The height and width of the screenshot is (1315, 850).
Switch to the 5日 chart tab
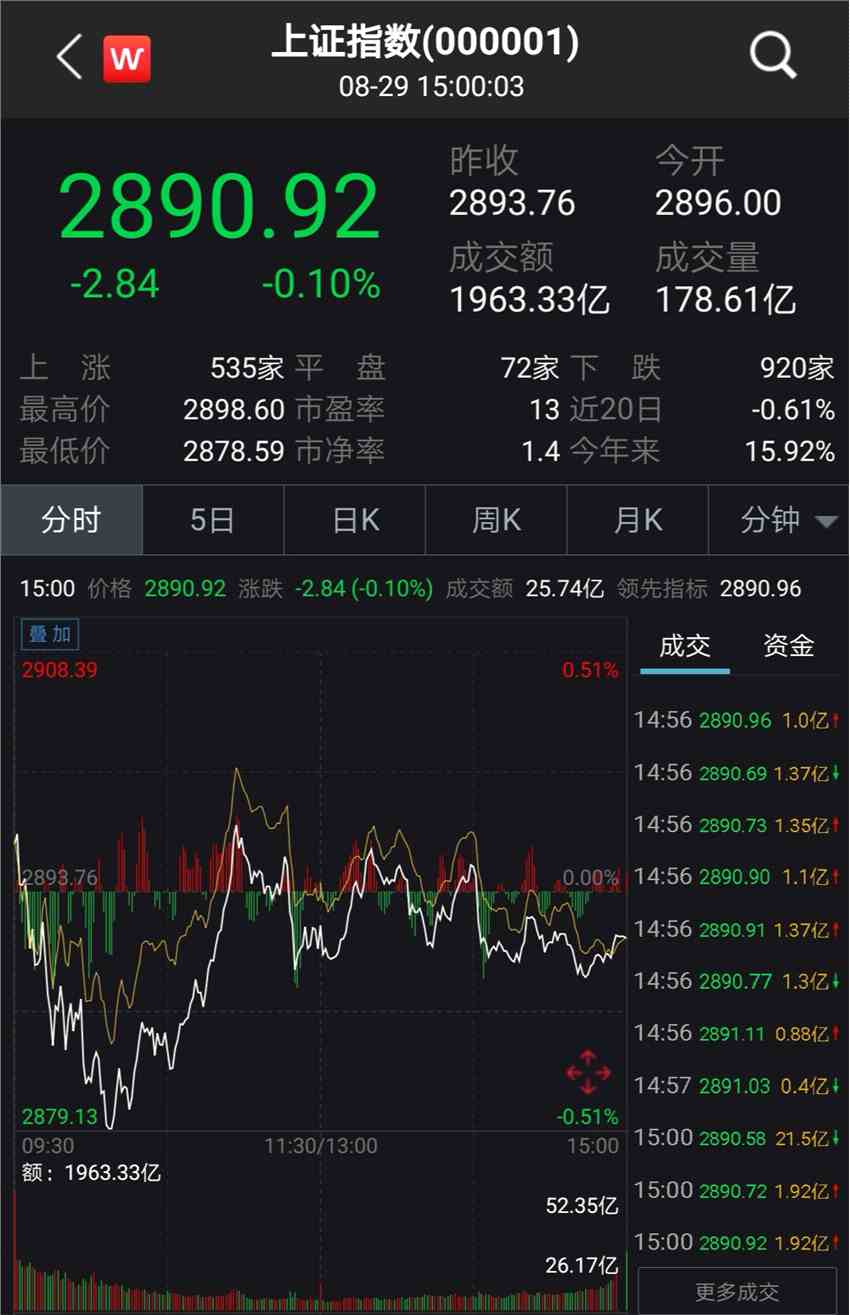(x=212, y=520)
